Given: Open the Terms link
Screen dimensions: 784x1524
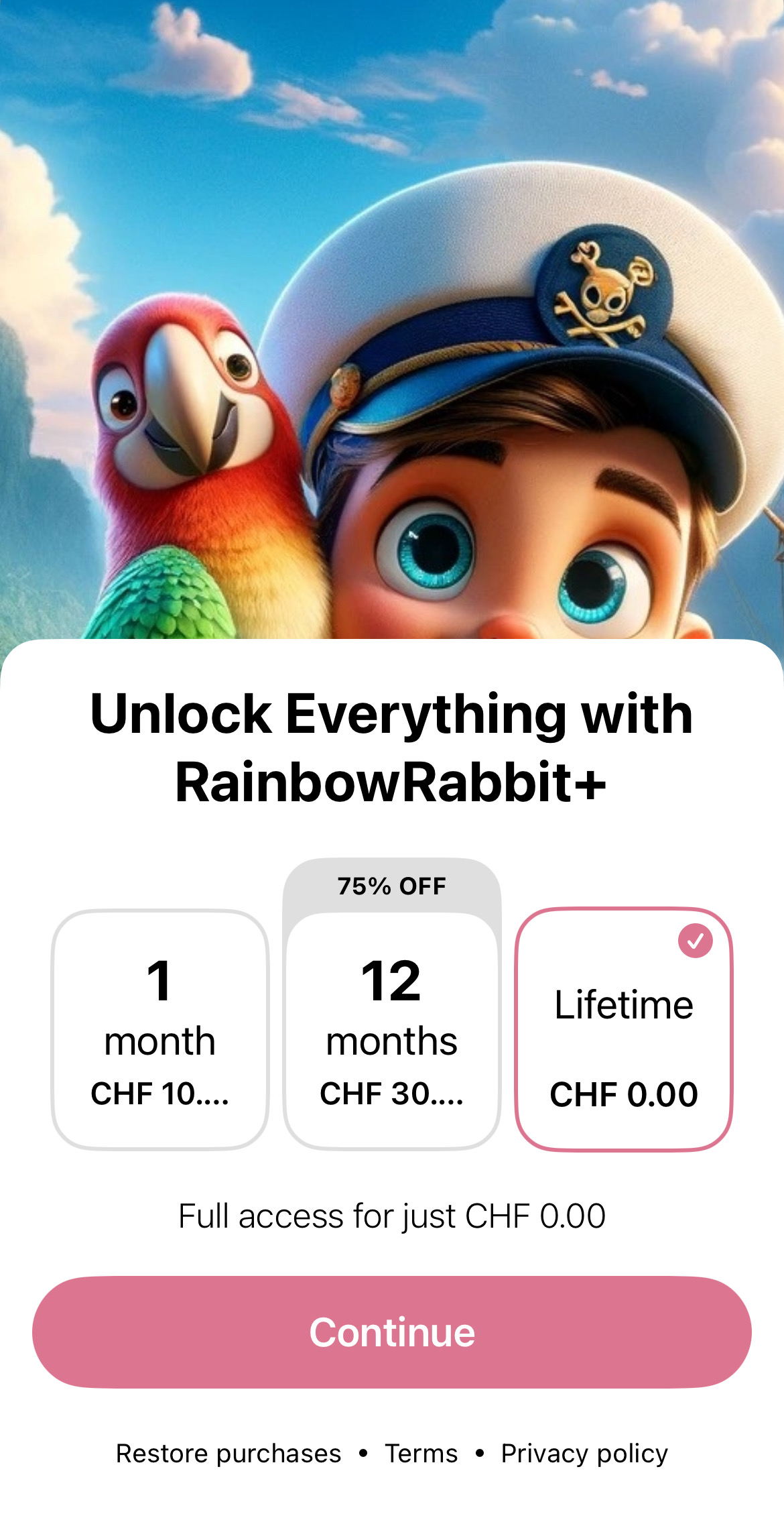Looking at the screenshot, I should [421, 1453].
